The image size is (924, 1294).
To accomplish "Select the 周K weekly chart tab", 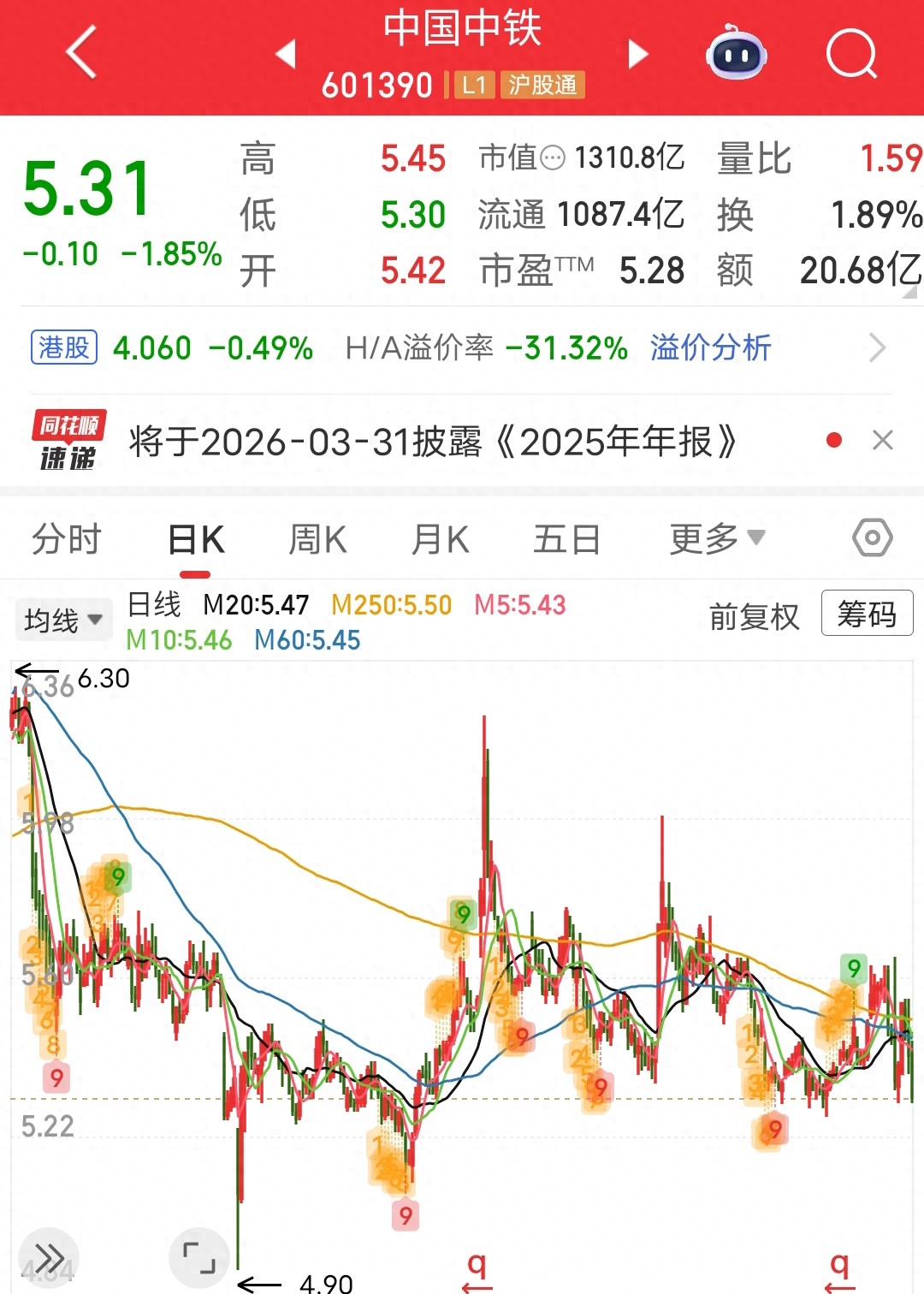I will point(317,538).
